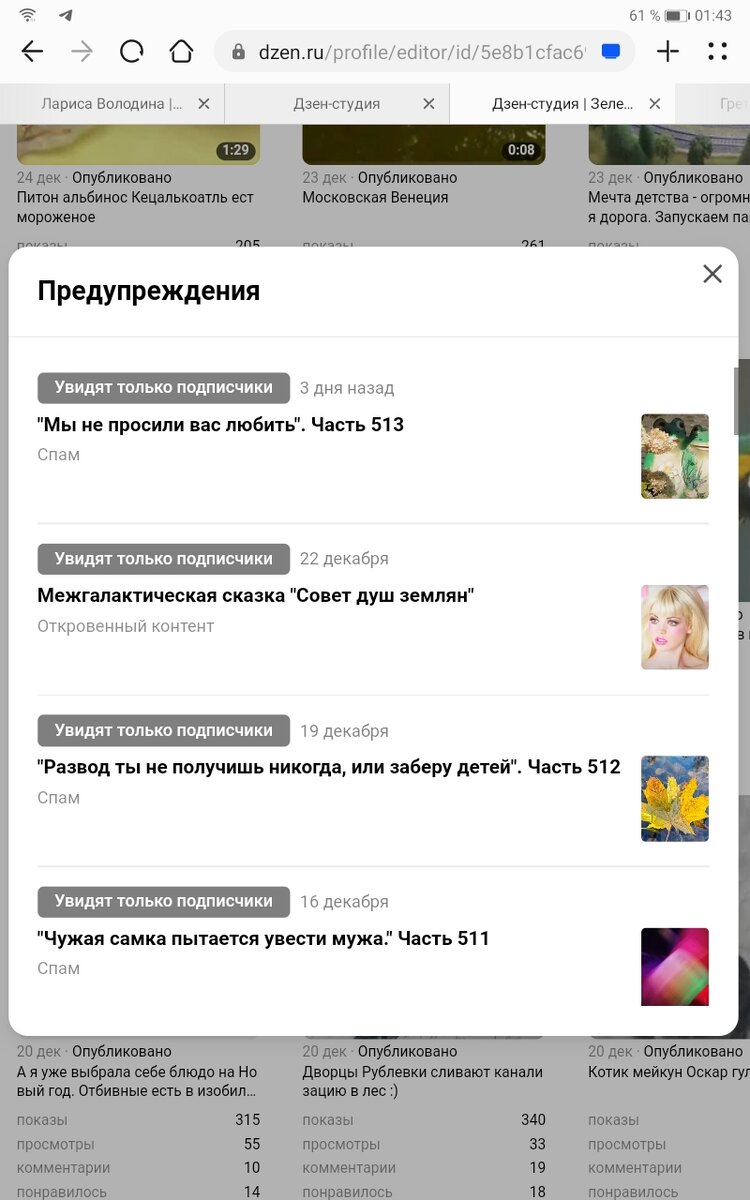
Task: Go back in the browser
Action: click(33, 52)
